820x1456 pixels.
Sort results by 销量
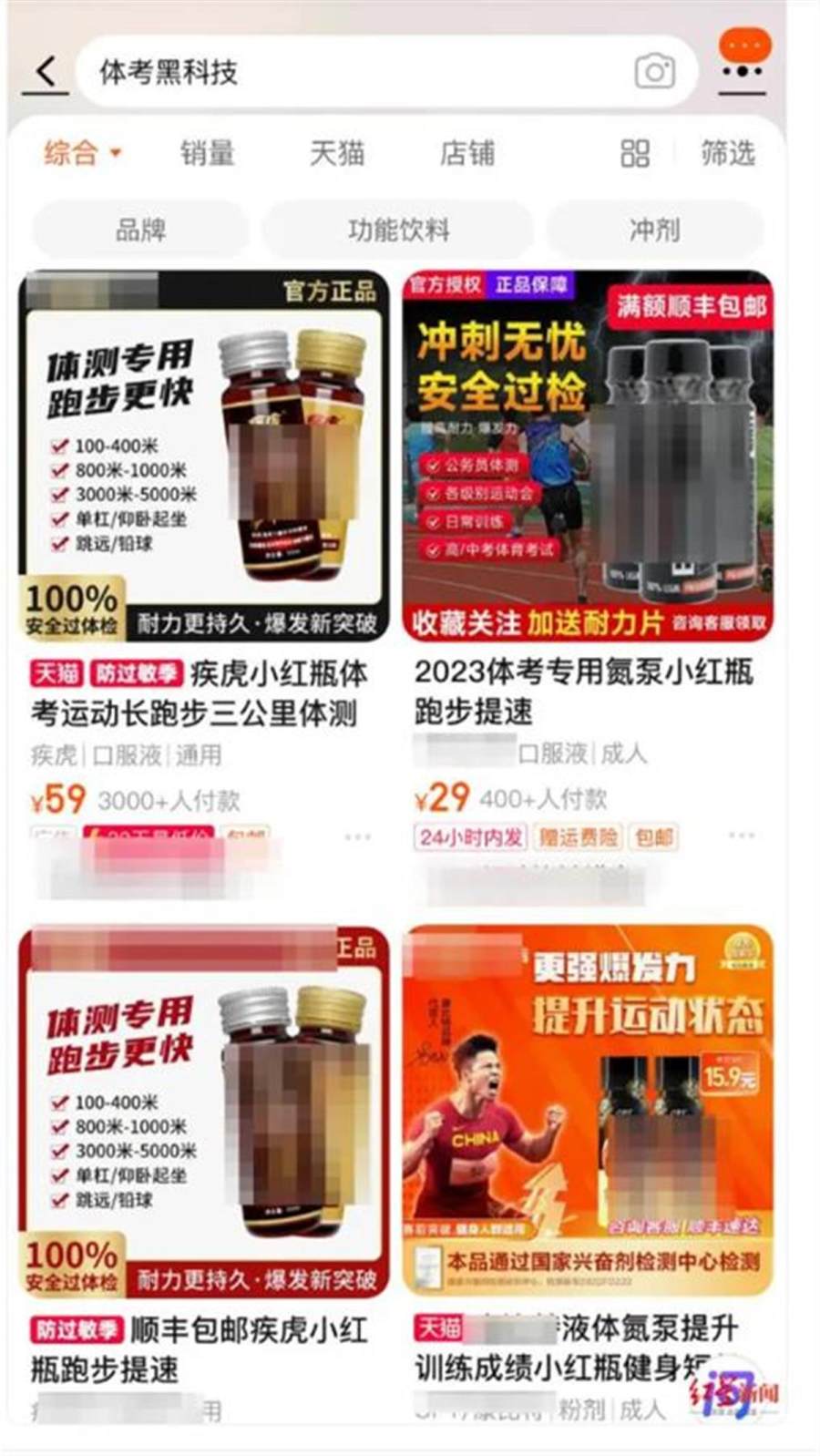[x=208, y=153]
